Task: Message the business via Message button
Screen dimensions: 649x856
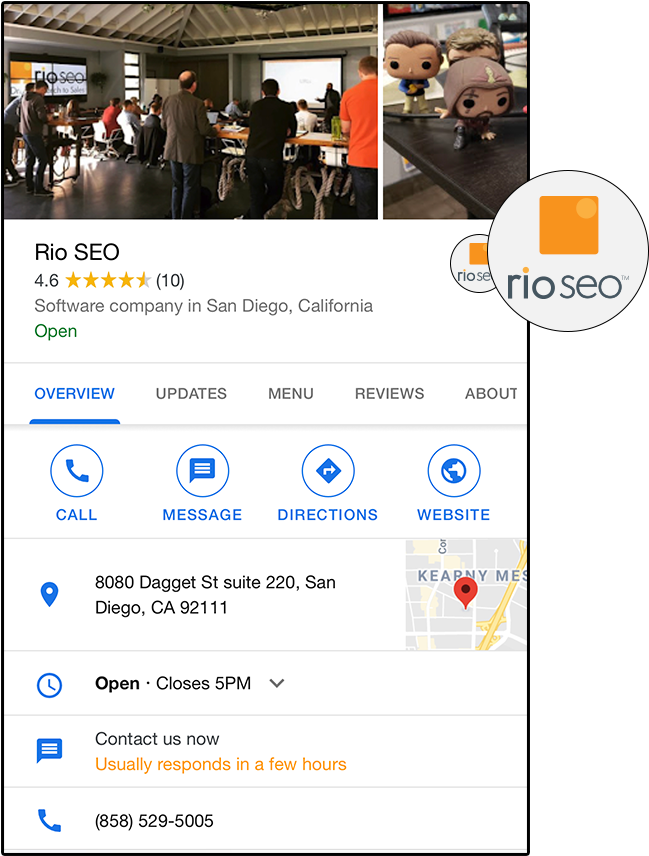Action: [x=202, y=484]
